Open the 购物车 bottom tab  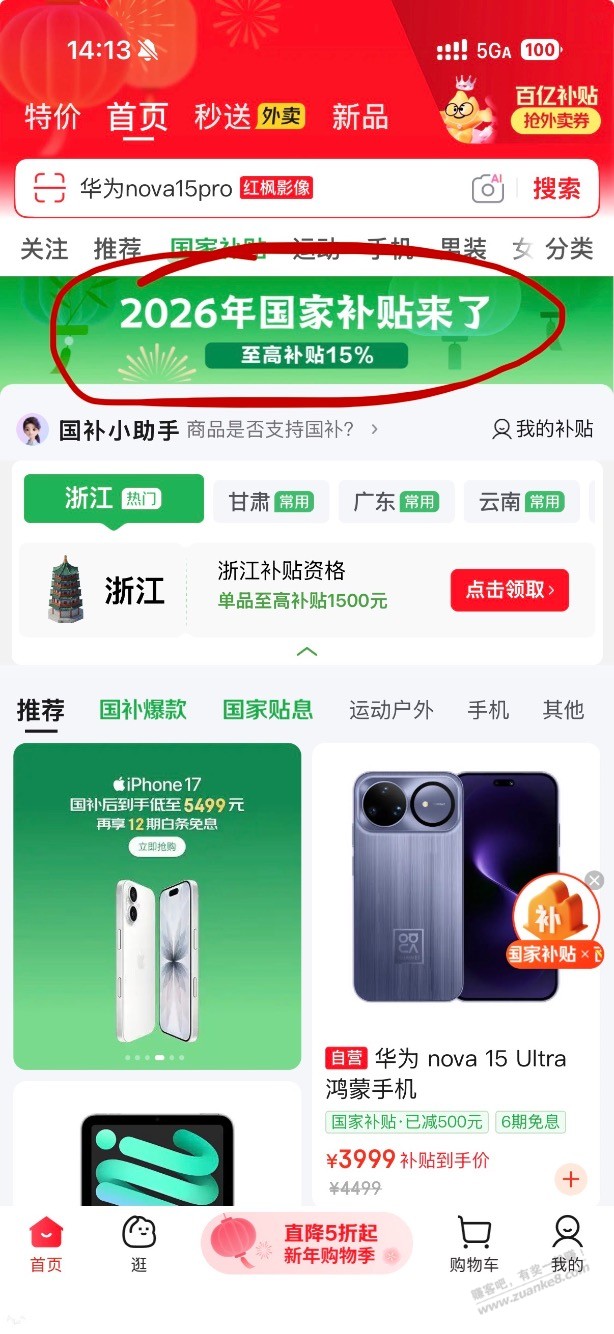pyautogui.click(x=474, y=1244)
